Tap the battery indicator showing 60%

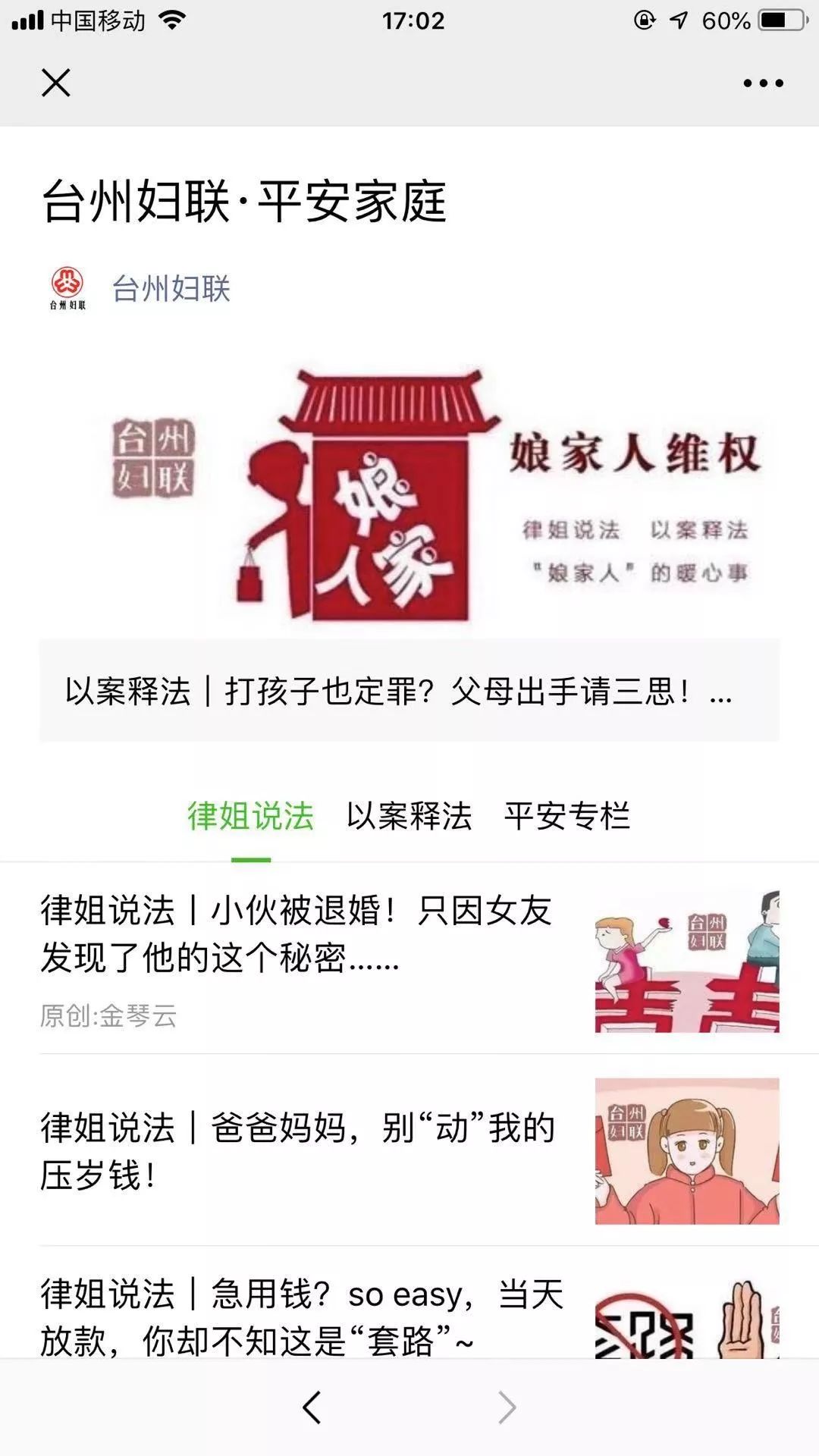point(775,20)
